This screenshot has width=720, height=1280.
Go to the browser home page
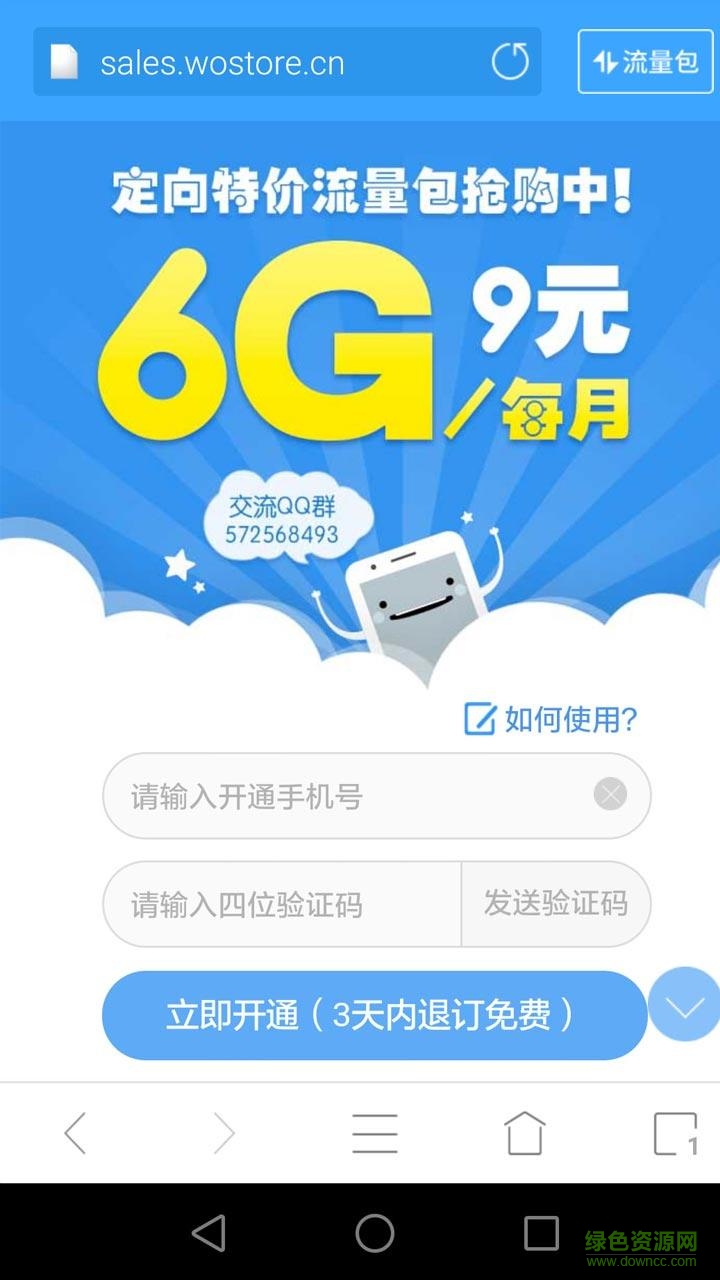525,1133
